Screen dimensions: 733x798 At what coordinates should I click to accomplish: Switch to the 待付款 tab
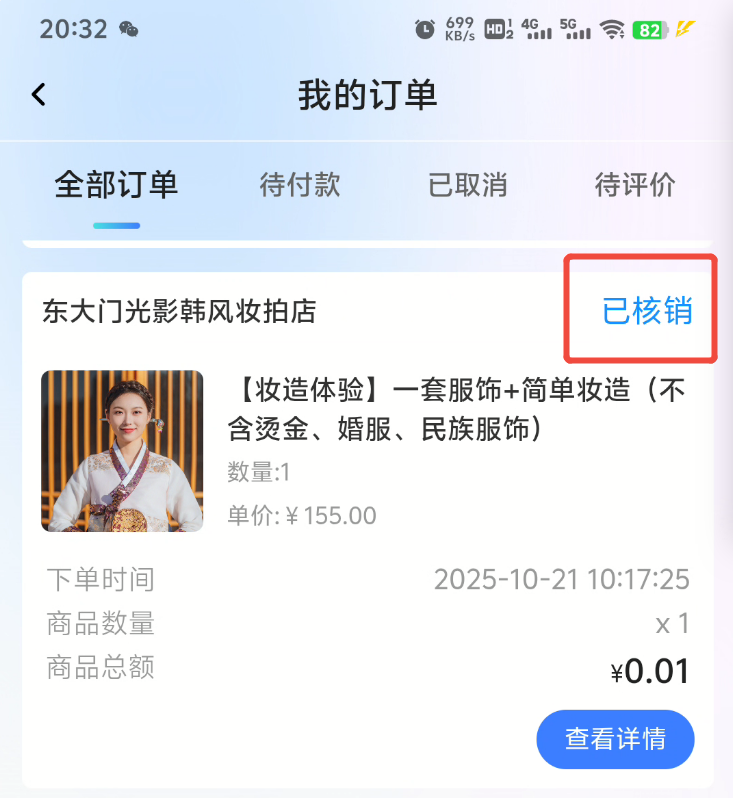pos(300,185)
